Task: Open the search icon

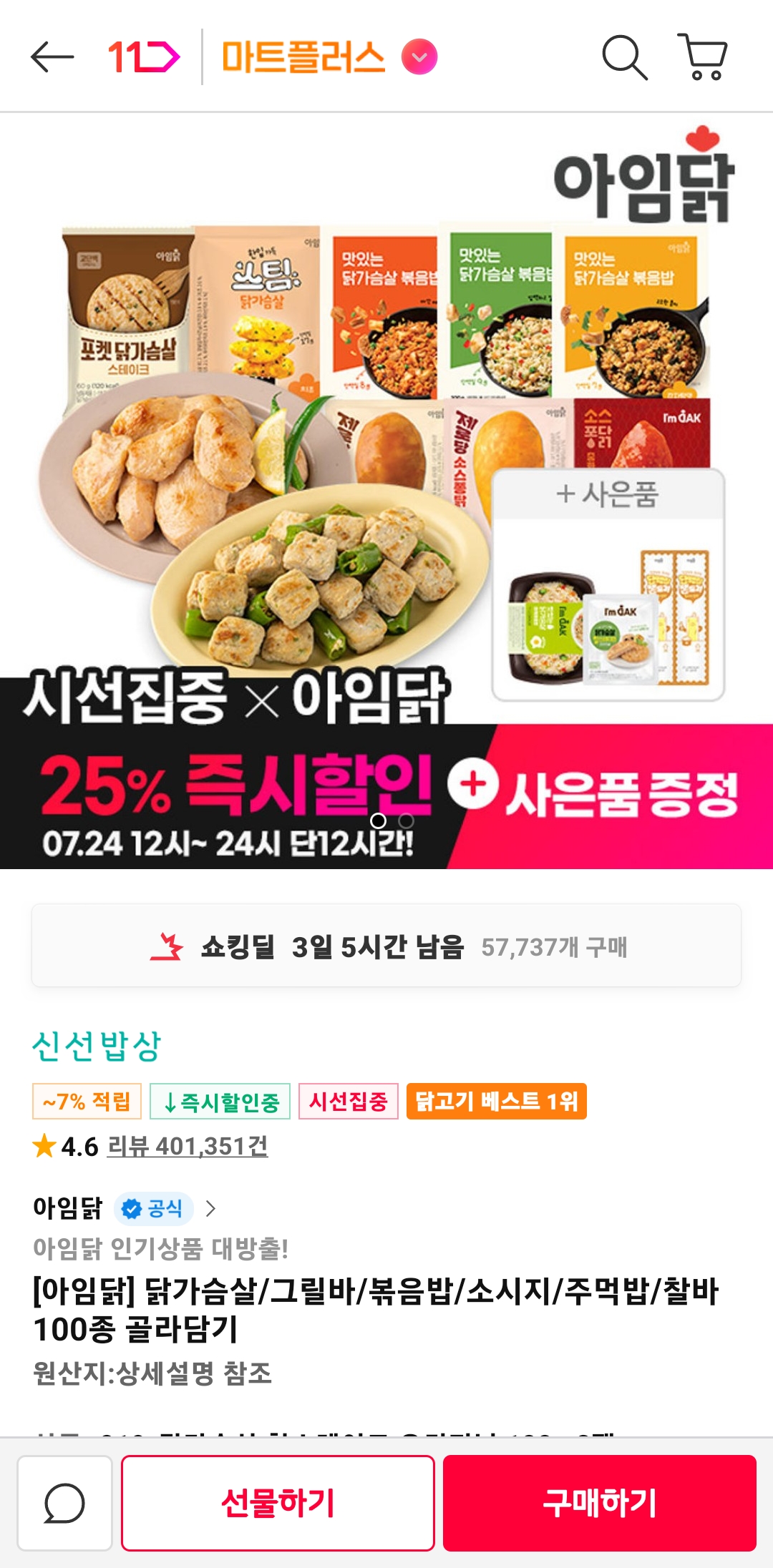Action: coord(624,57)
